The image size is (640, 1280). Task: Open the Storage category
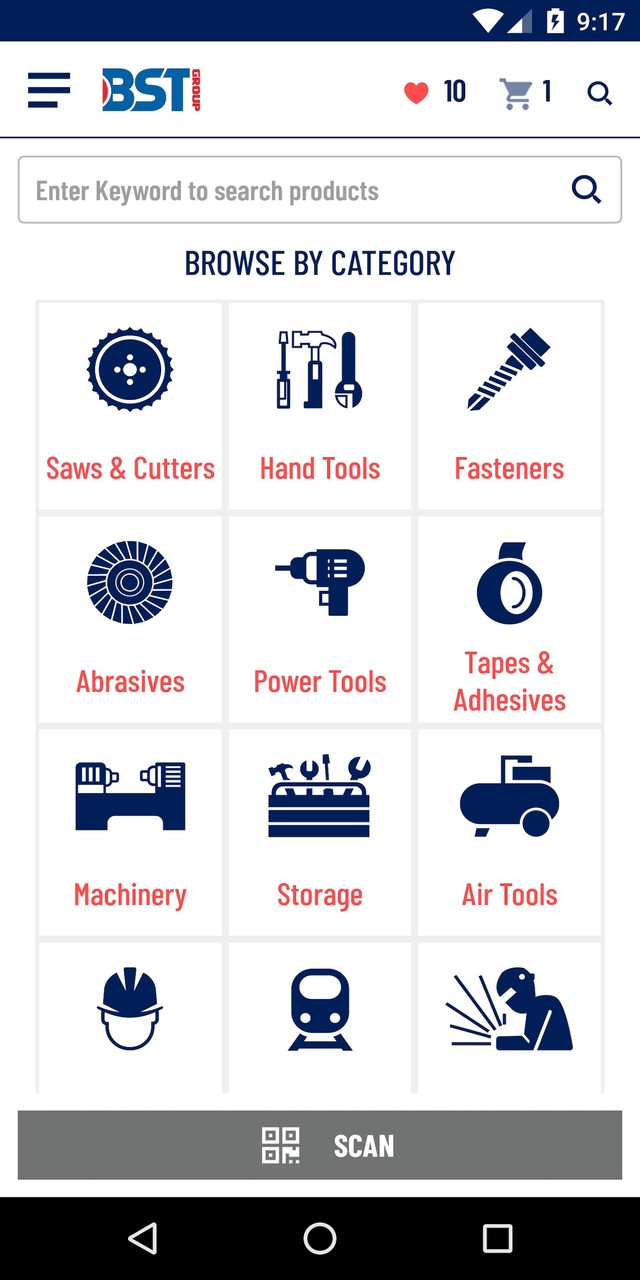[320, 832]
